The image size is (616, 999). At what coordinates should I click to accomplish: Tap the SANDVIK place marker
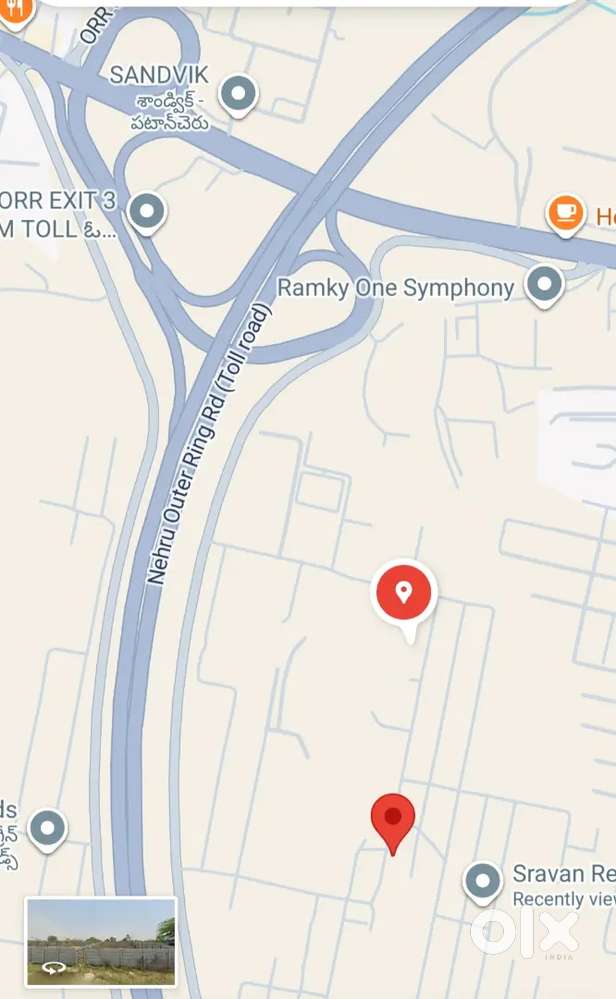[x=238, y=96]
